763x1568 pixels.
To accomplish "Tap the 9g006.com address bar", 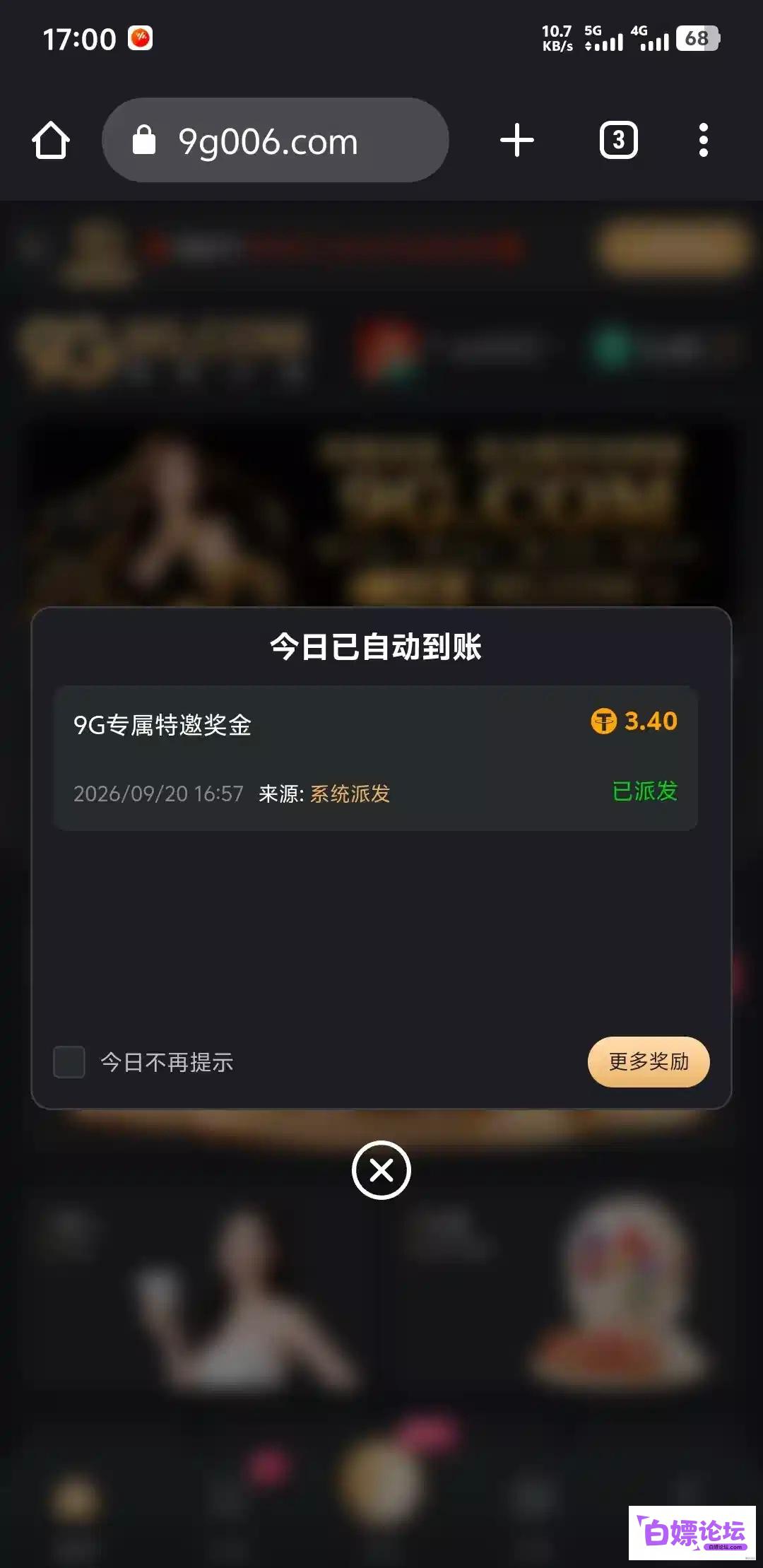I will tap(276, 140).
